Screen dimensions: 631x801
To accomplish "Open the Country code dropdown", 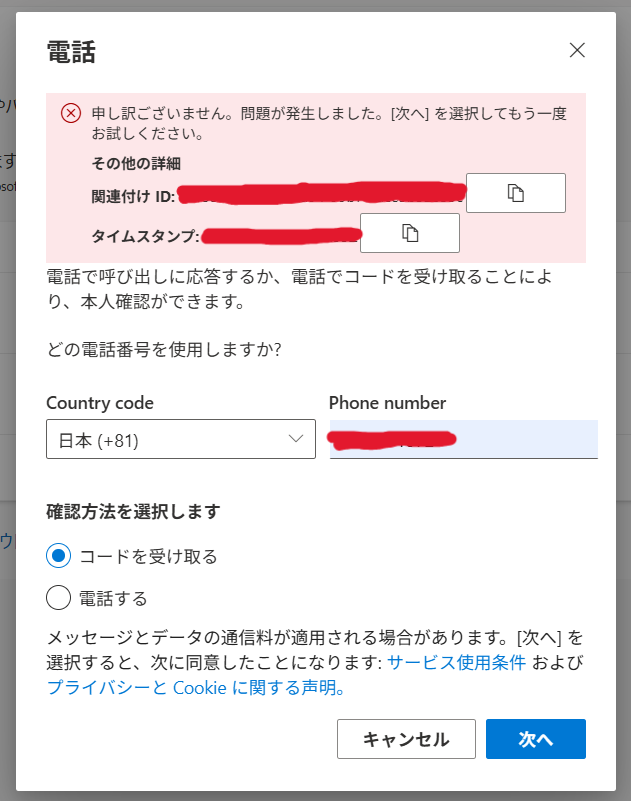I will 181,439.
